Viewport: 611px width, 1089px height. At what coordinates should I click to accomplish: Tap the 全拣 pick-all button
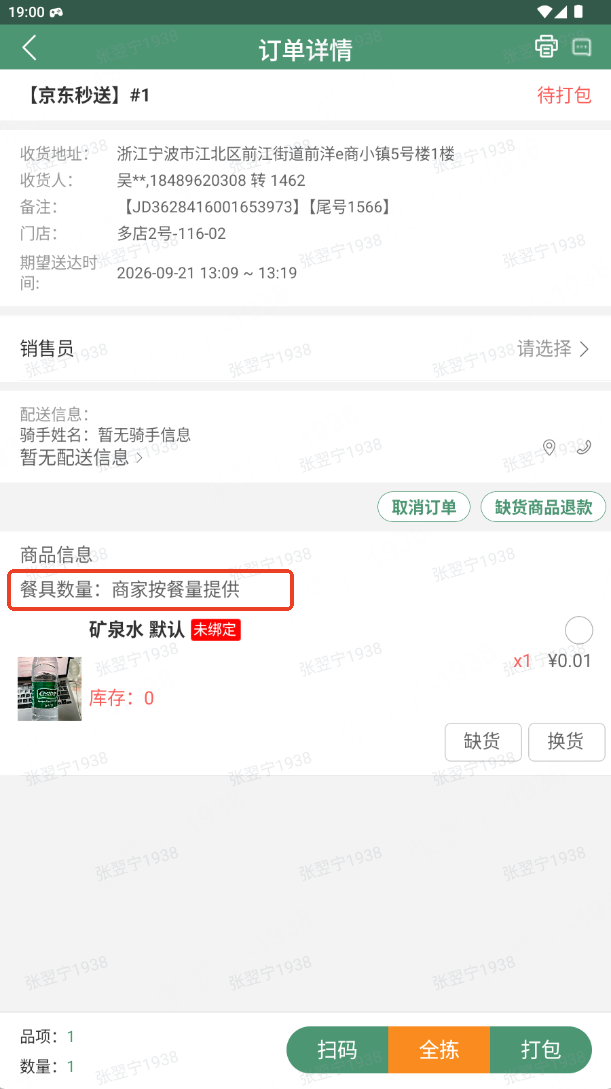[440, 1049]
